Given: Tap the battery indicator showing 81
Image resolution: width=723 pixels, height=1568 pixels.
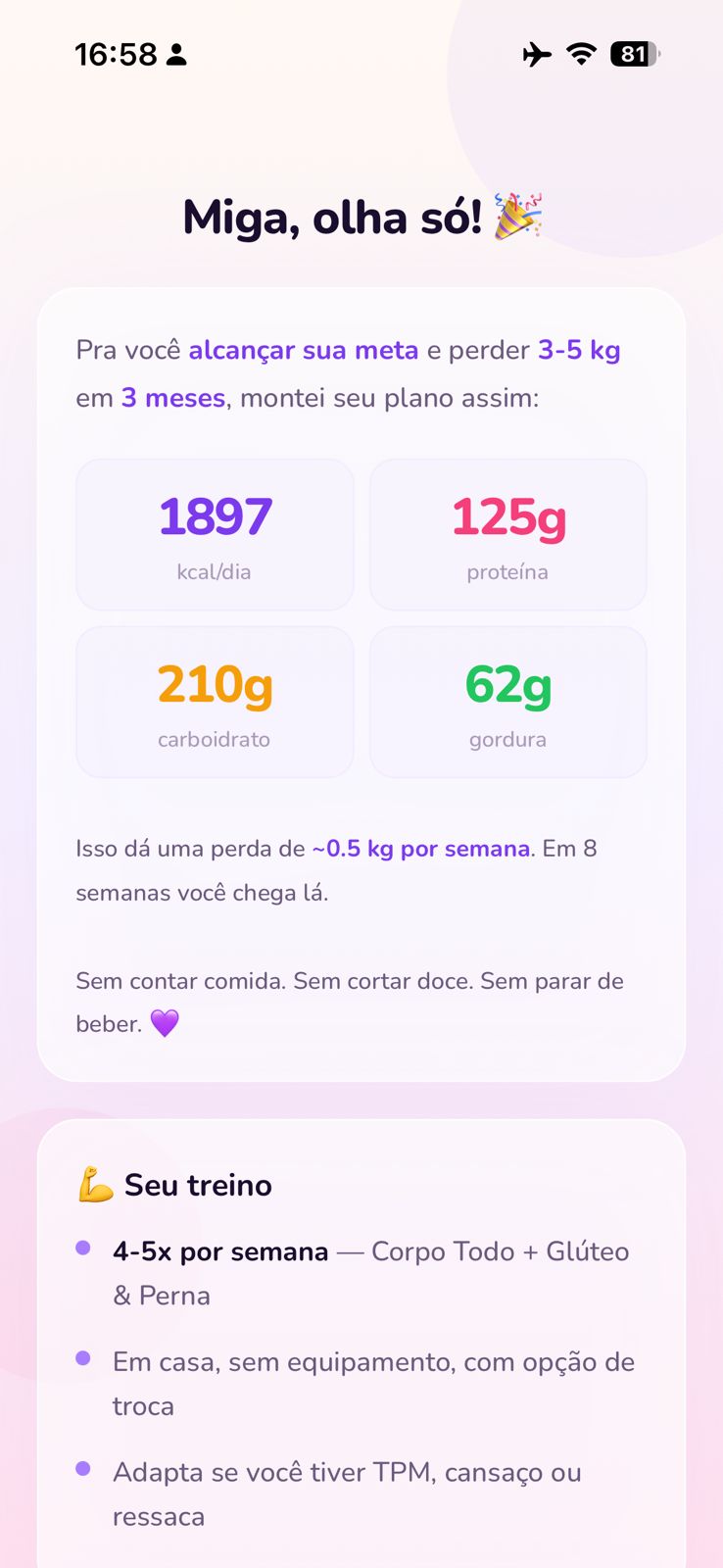Looking at the screenshot, I should pos(632,56).
